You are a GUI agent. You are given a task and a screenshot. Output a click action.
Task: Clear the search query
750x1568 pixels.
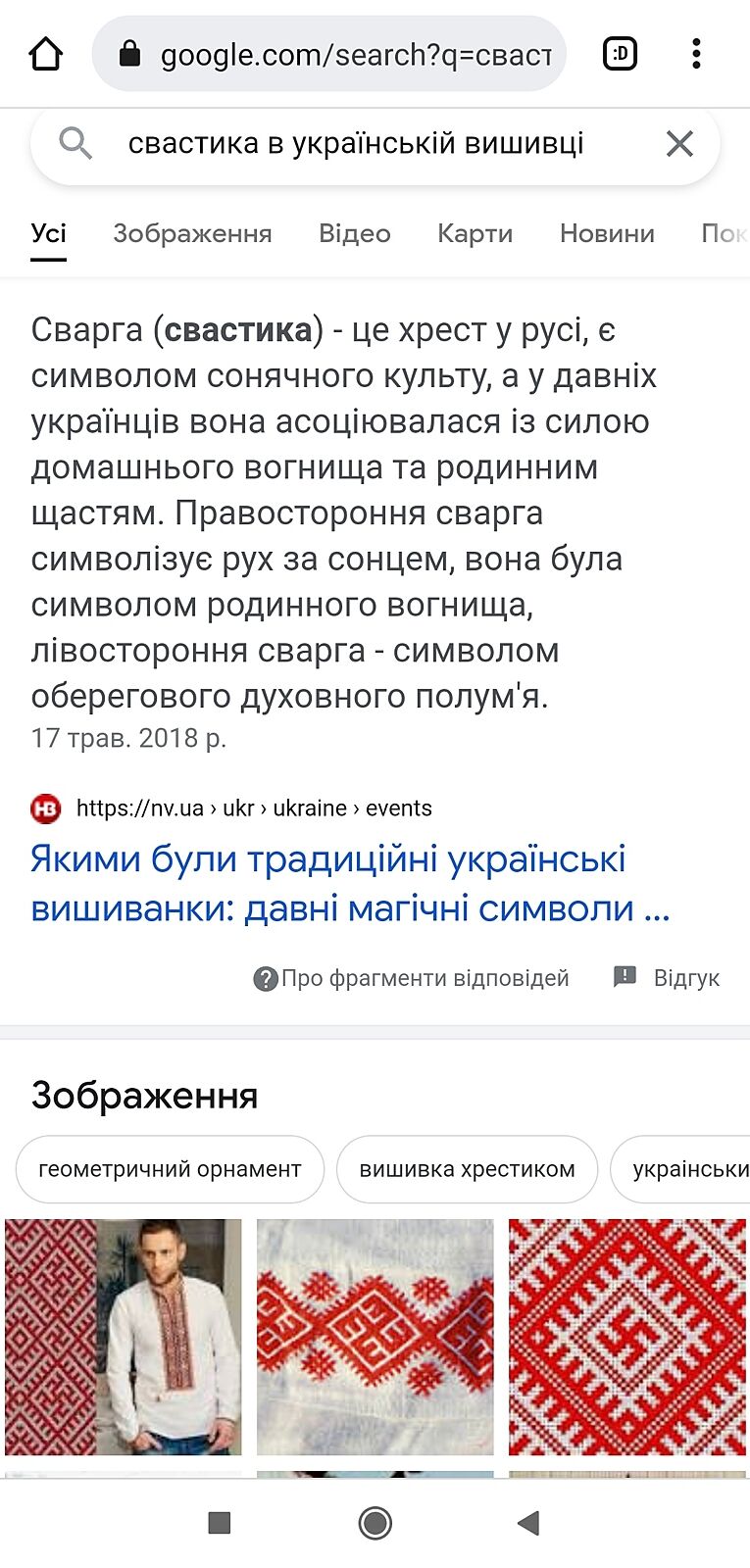click(x=679, y=144)
